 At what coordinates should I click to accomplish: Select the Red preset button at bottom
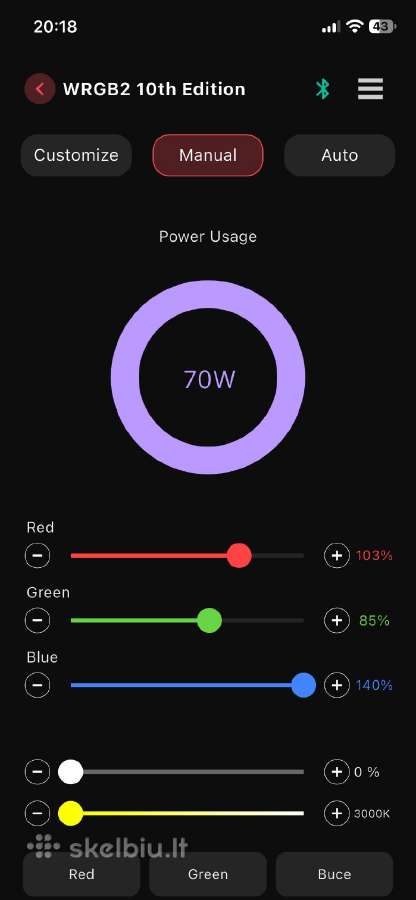click(x=81, y=874)
